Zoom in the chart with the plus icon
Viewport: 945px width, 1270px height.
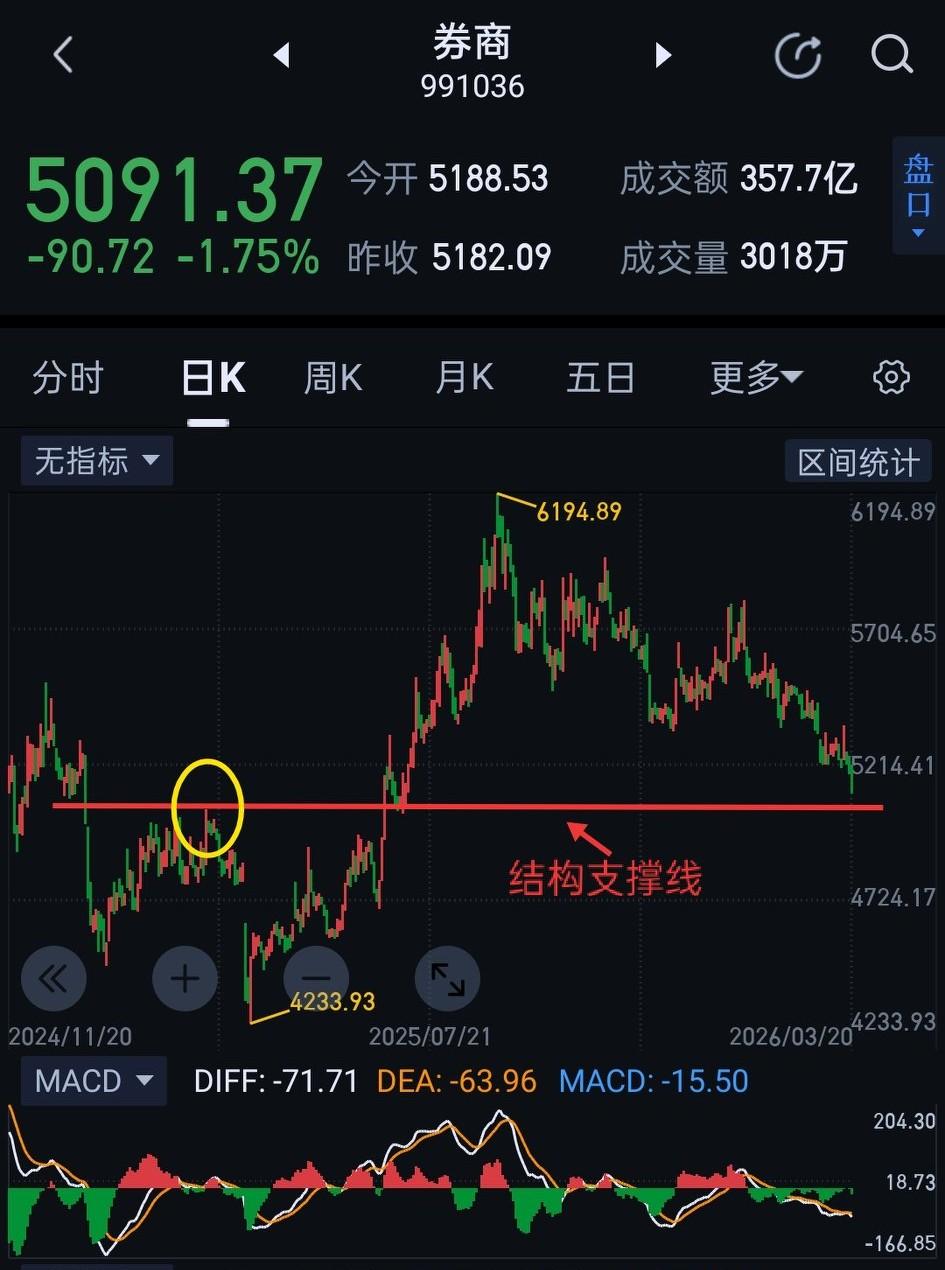tap(185, 979)
